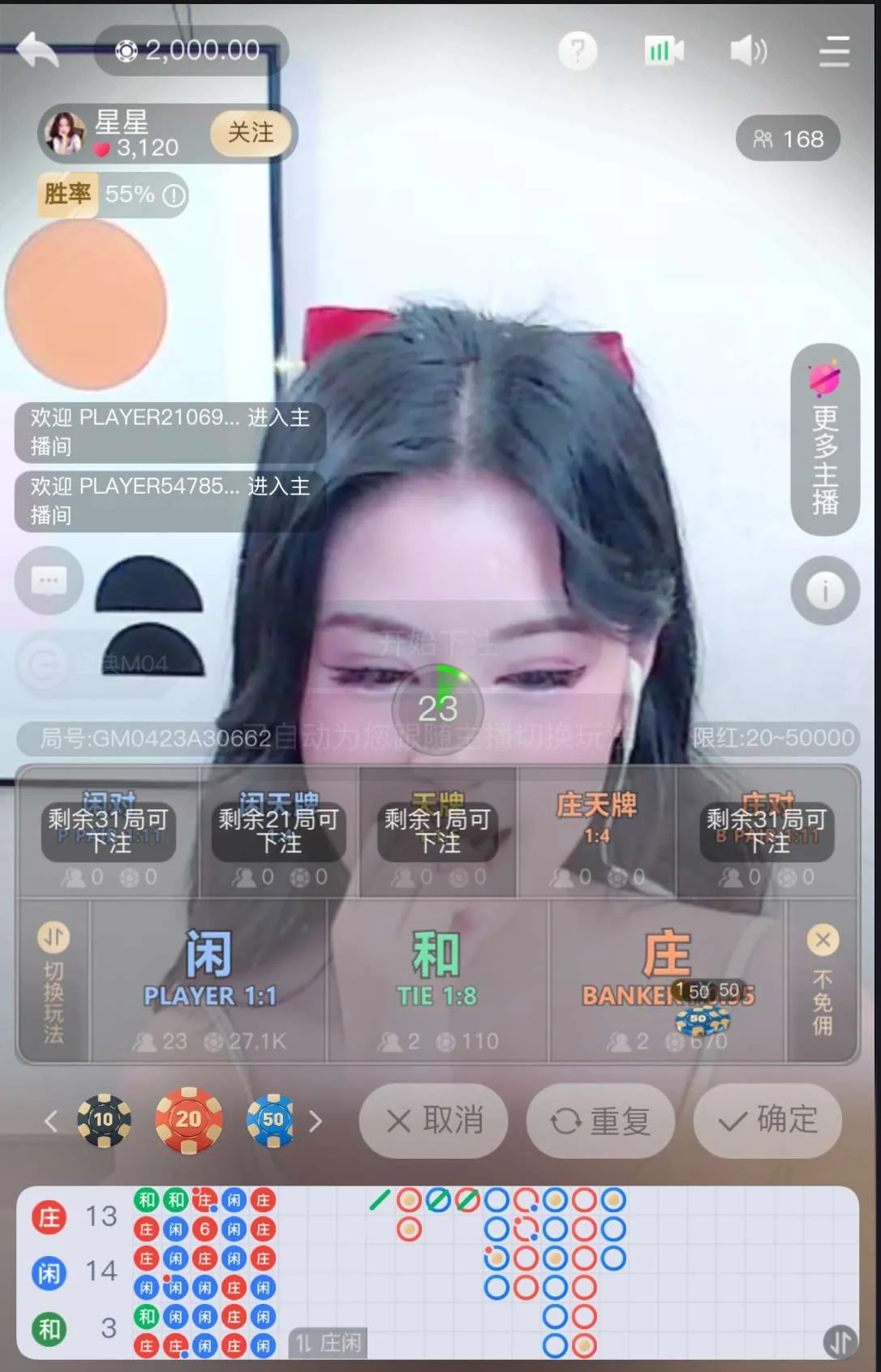Select the 20 chip
This screenshot has height=1372, width=881.
(x=189, y=1121)
